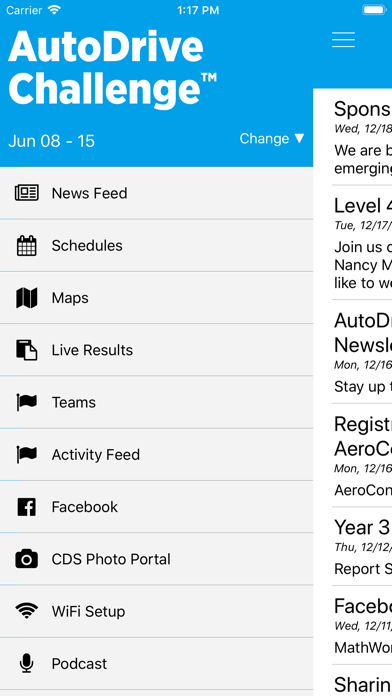
Task: Open the Maps section
Action: [x=156, y=298]
